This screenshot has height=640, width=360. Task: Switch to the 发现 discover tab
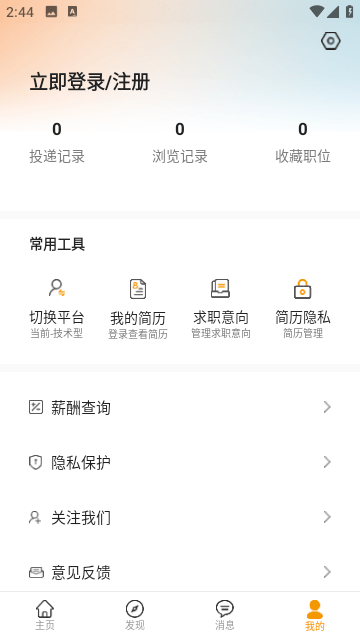pos(135,615)
